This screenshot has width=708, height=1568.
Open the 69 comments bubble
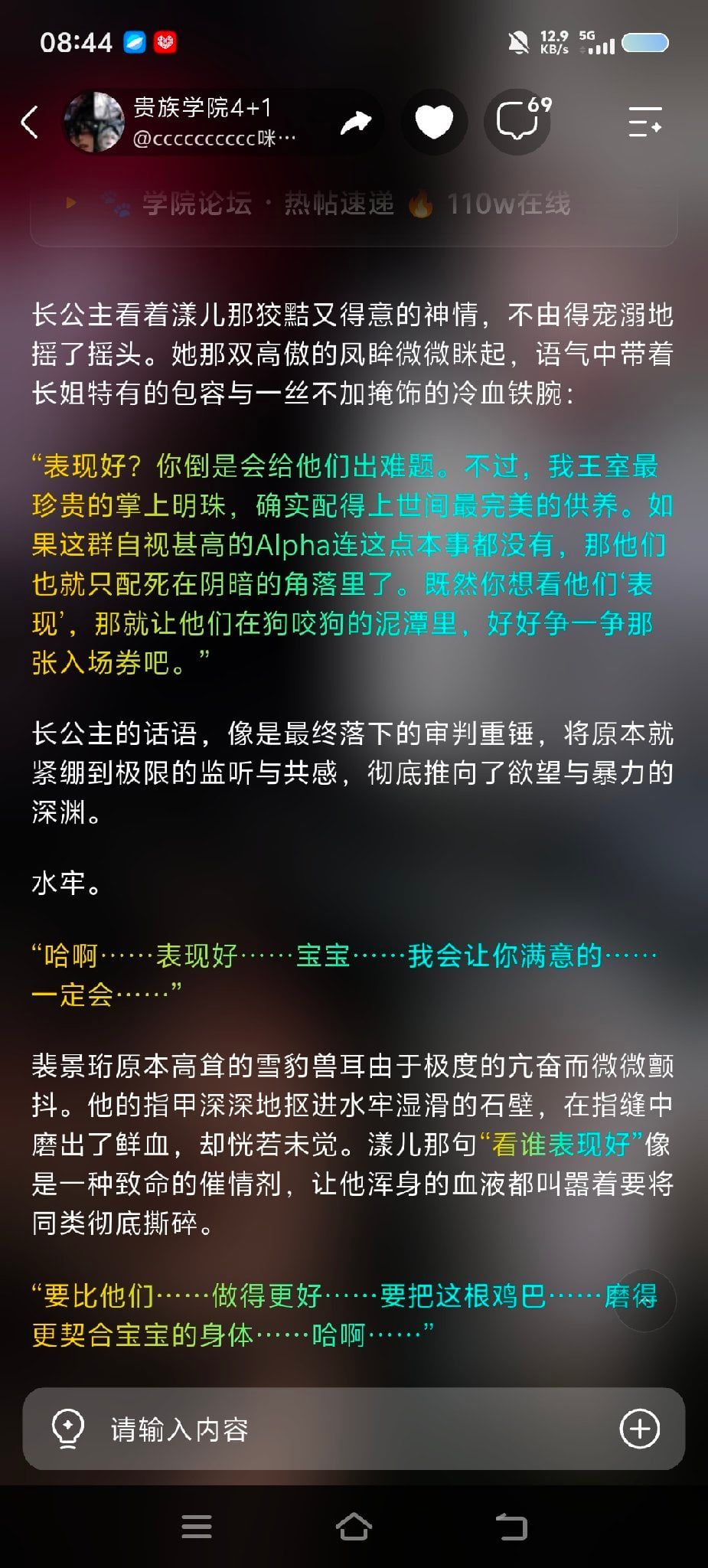point(519,122)
